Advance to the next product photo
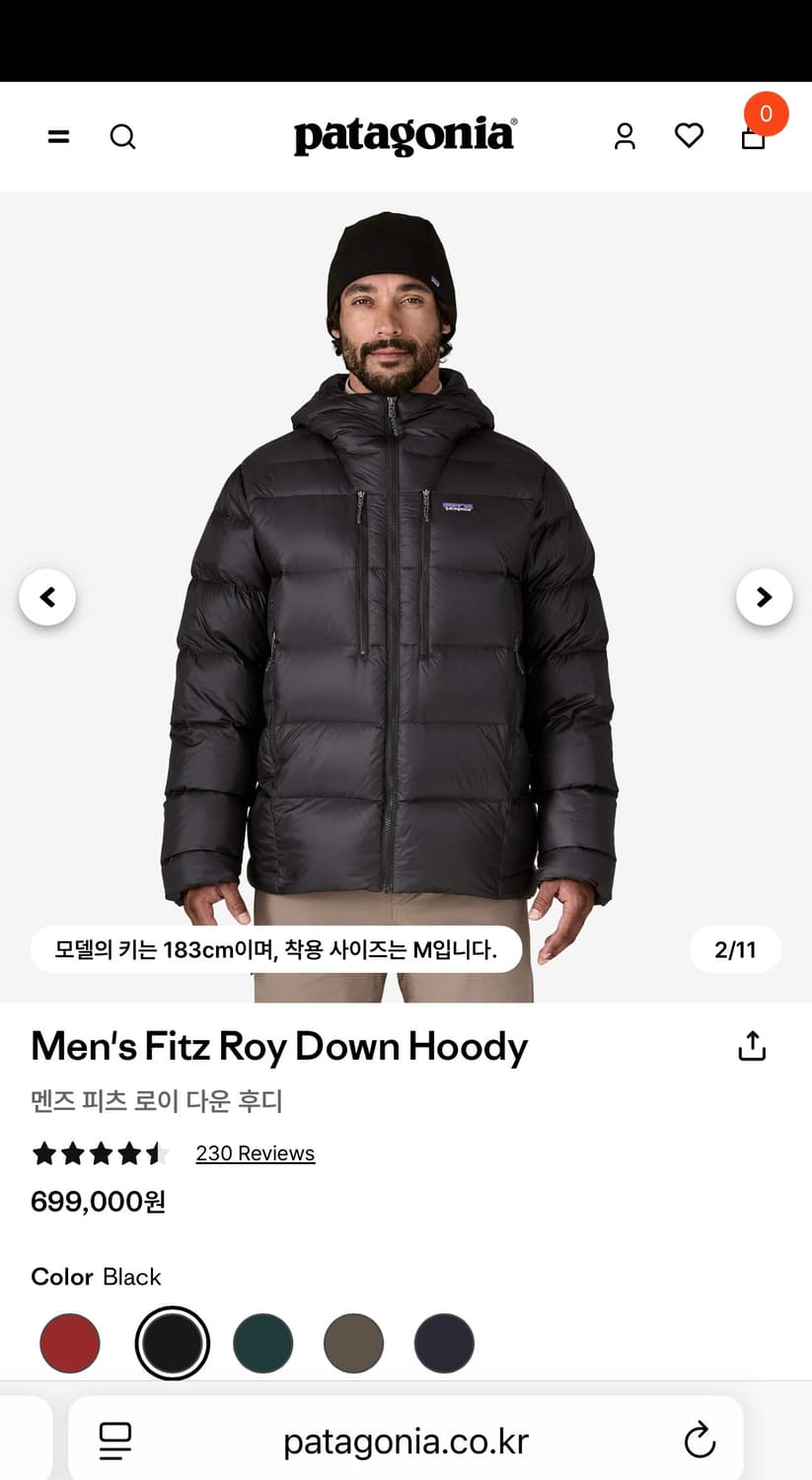This screenshot has width=812, height=1480. pyautogui.click(x=764, y=597)
